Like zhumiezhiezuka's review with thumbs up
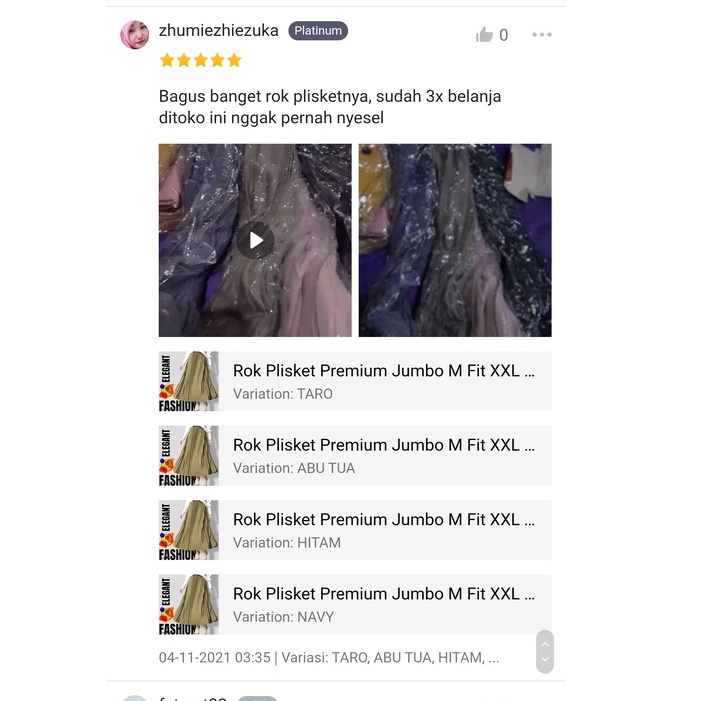 (x=485, y=35)
